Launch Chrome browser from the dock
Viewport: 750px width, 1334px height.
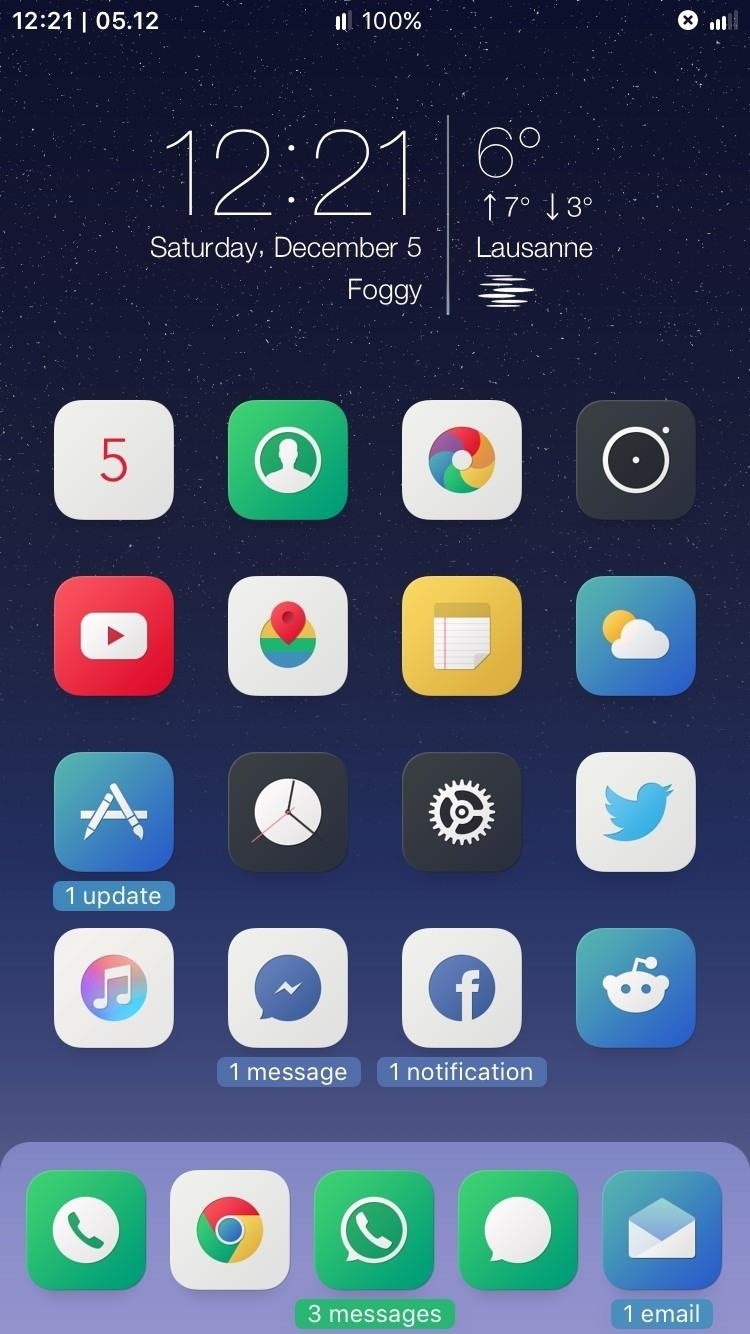pos(230,1230)
